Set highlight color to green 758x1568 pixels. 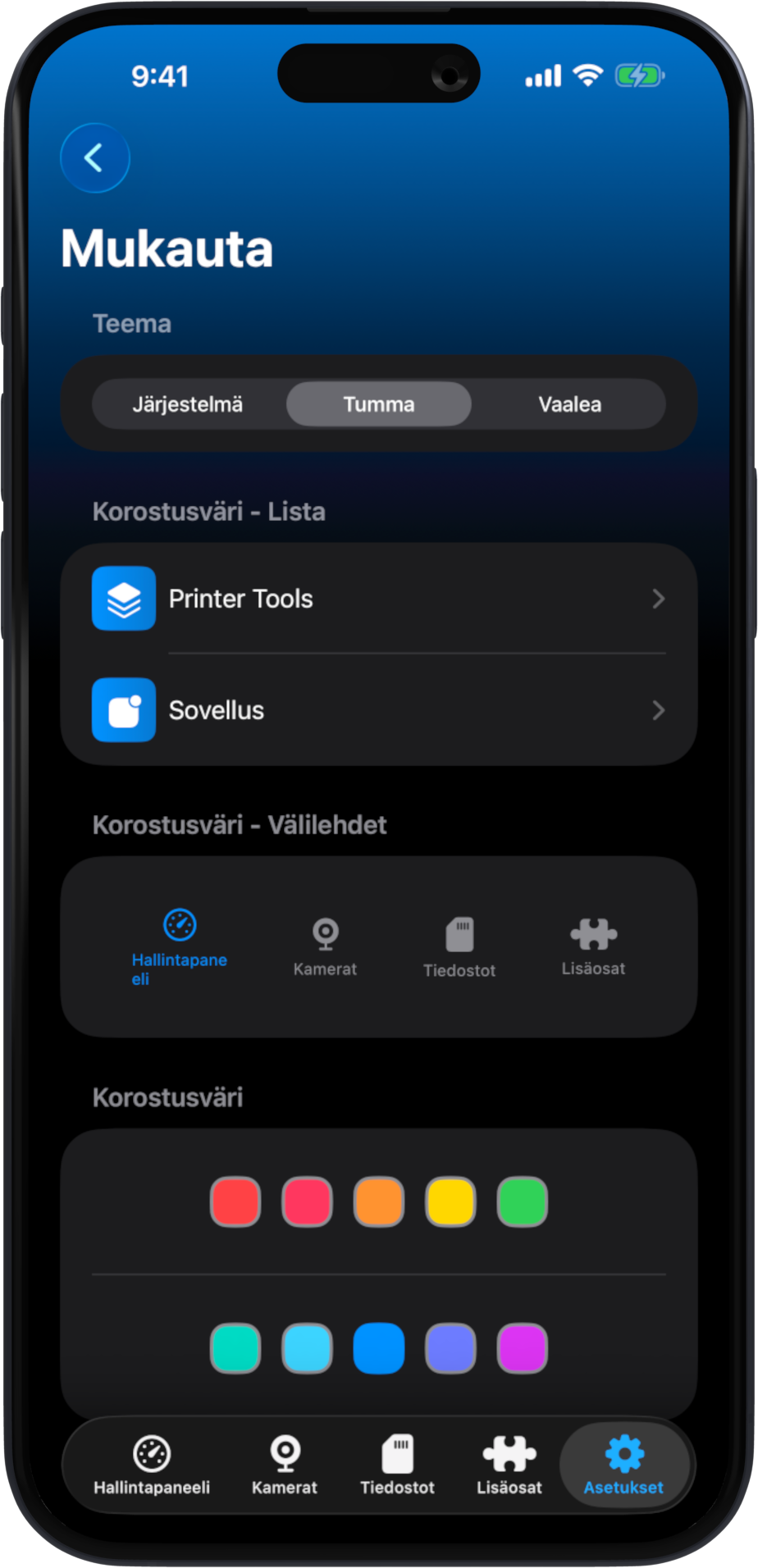523,1202
